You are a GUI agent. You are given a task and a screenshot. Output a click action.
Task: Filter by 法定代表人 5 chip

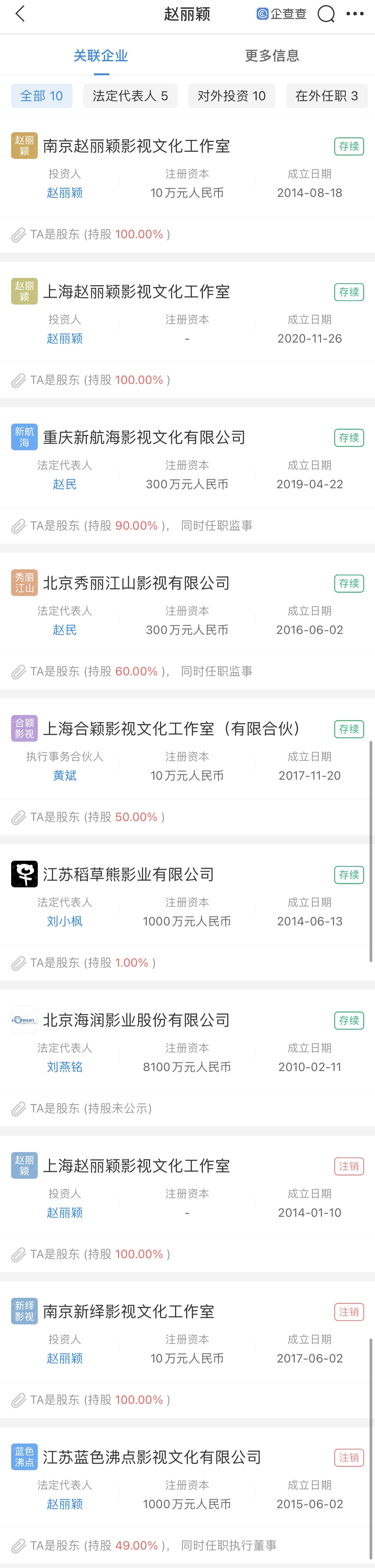pos(130,95)
